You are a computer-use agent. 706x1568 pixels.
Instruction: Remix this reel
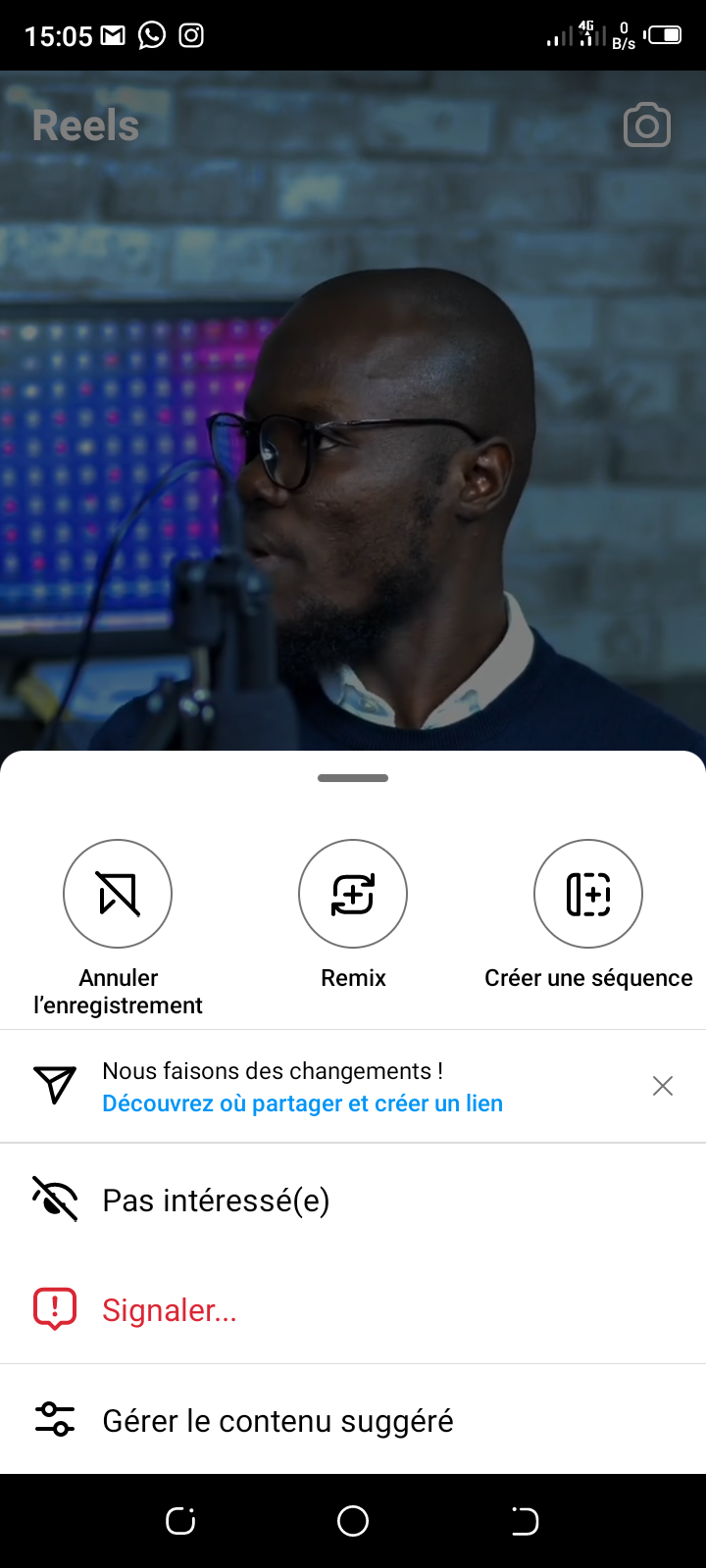click(x=353, y=894)
